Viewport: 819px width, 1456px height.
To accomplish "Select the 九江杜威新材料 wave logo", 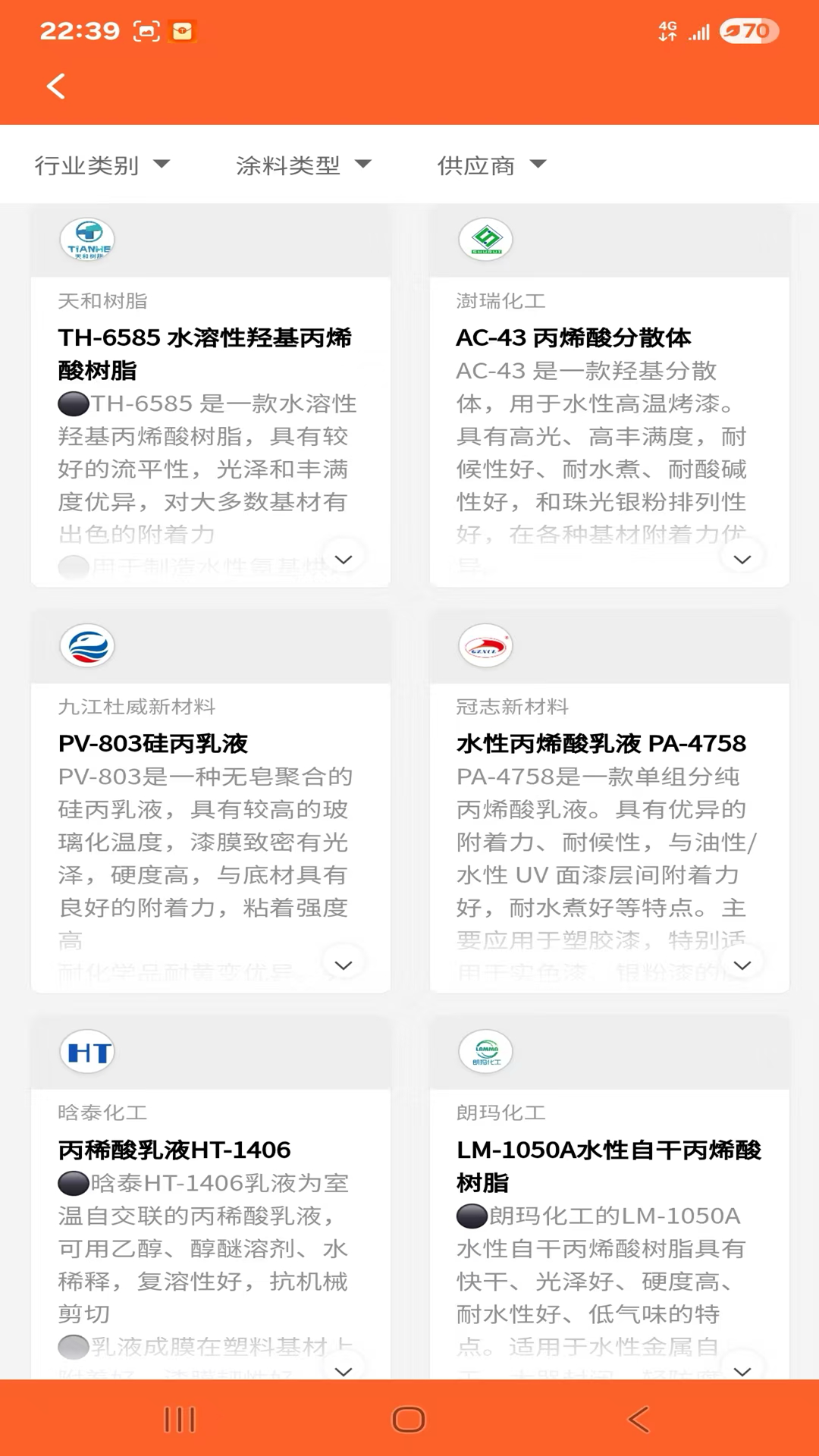I will pos(89,645).
